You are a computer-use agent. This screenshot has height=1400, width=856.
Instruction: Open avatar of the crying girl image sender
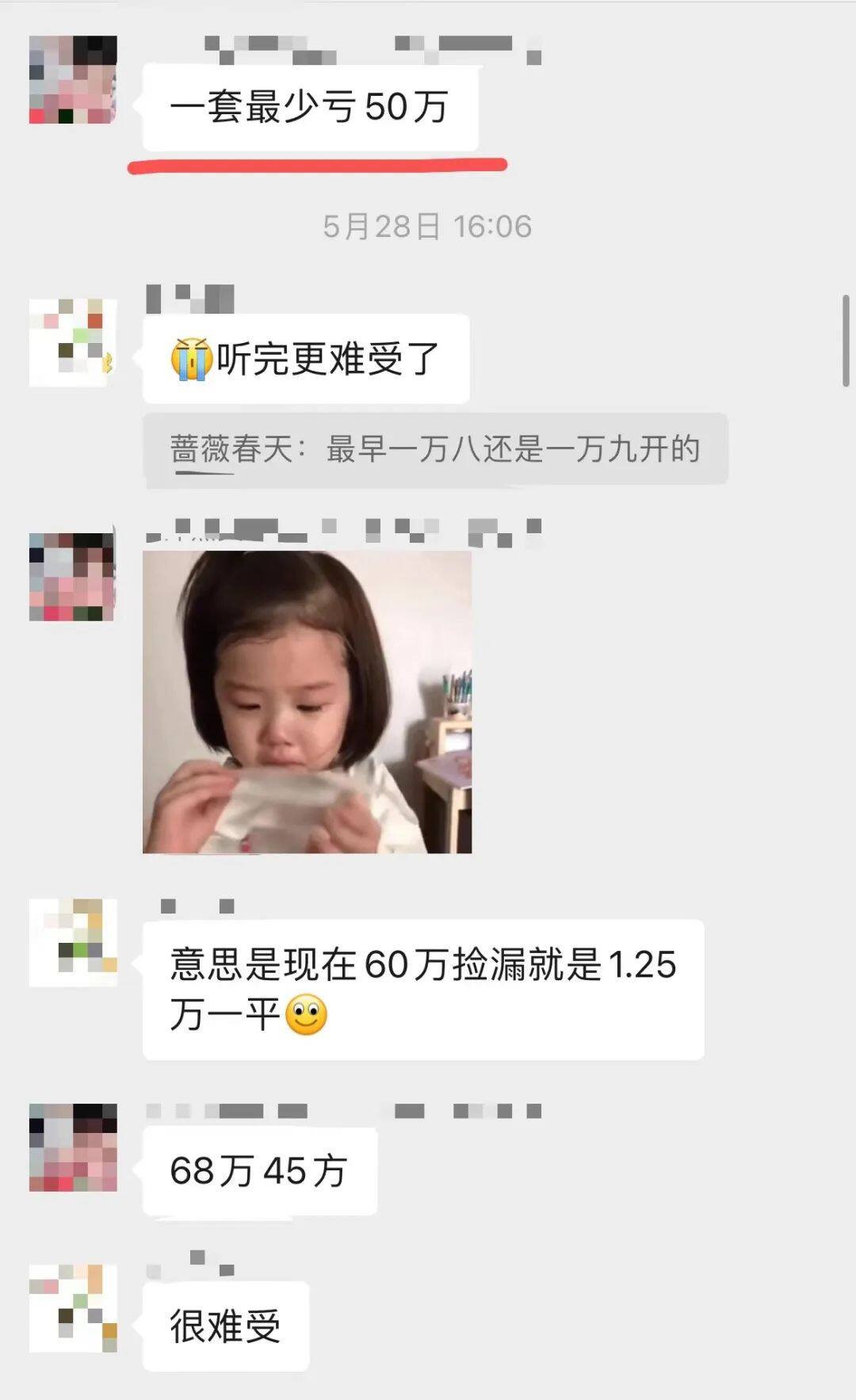(73, 576)
